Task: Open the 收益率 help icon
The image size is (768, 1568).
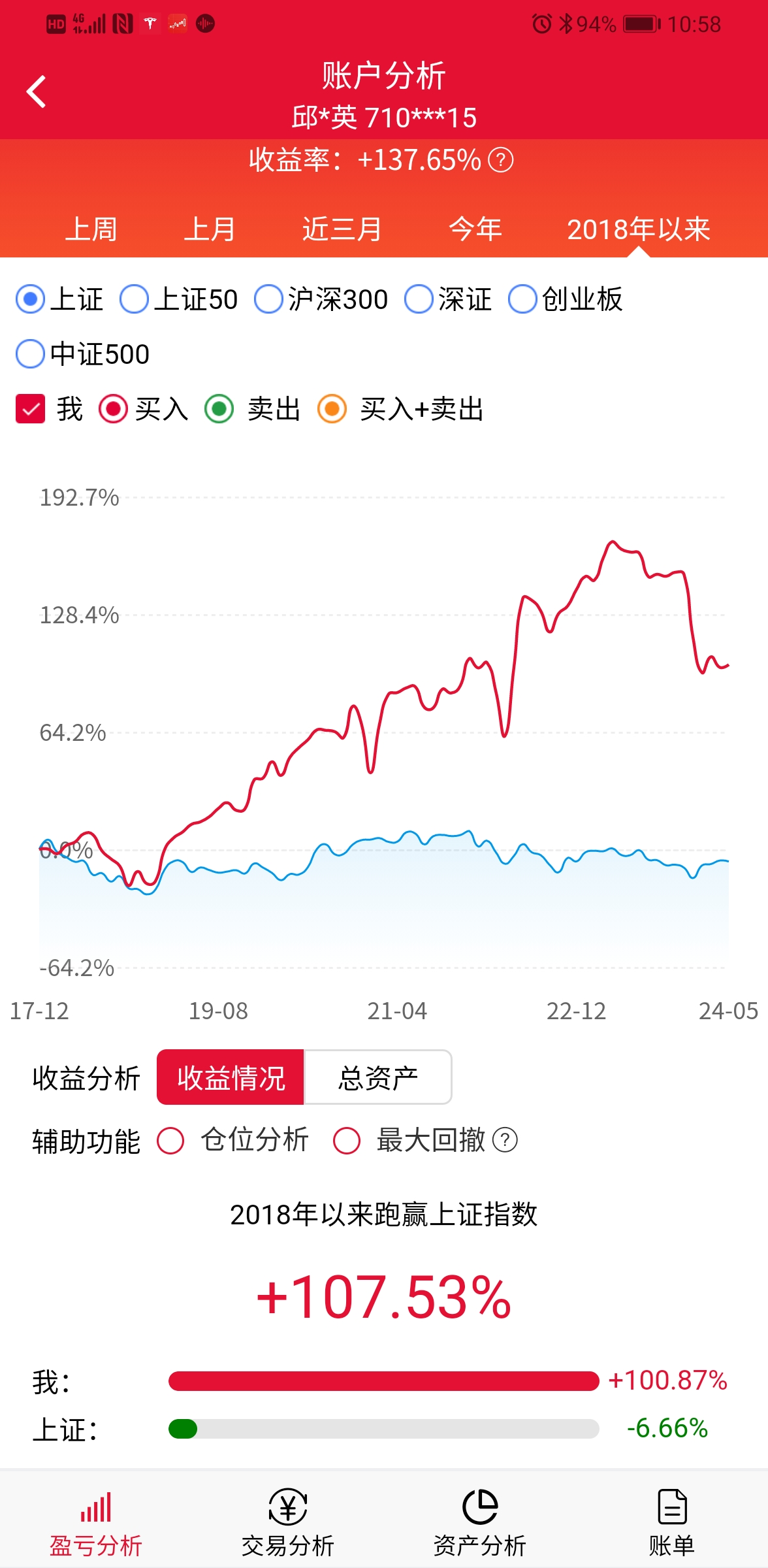Action: [x=501, y=160]
